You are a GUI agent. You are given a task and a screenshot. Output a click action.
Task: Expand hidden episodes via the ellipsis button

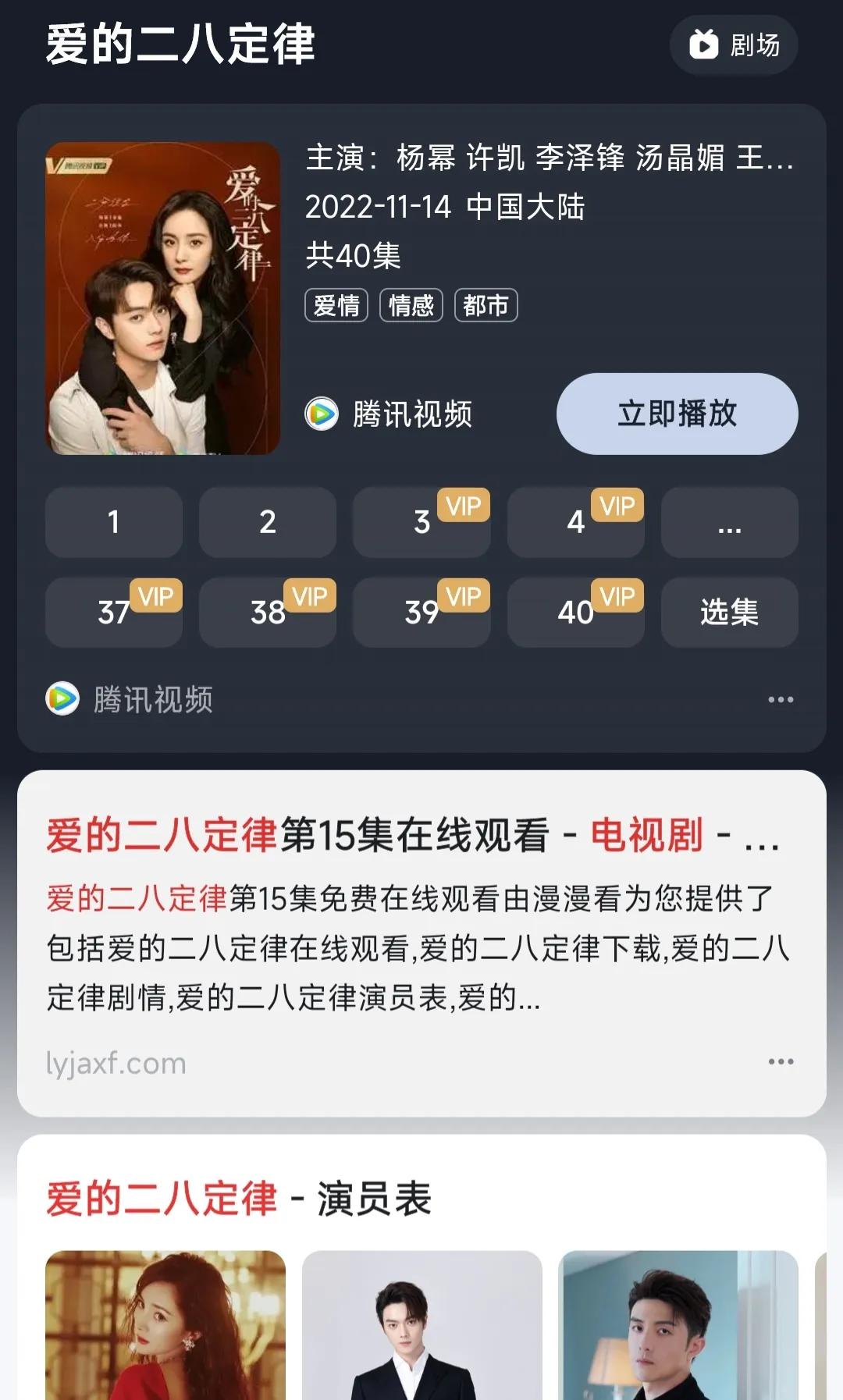coord(729,523)
